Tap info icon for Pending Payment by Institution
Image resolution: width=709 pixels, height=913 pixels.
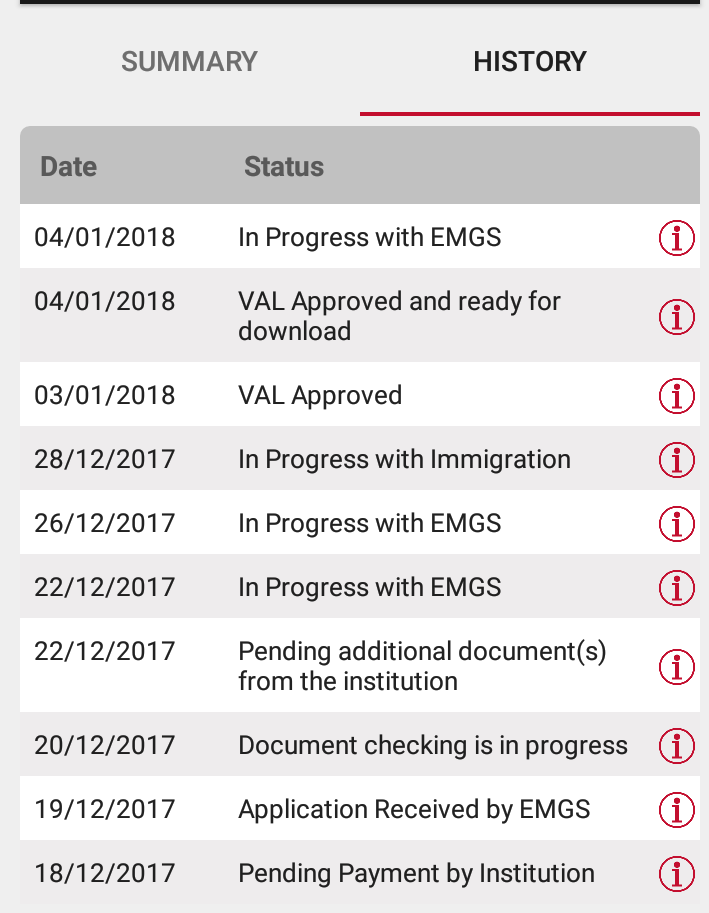[677, 874]
